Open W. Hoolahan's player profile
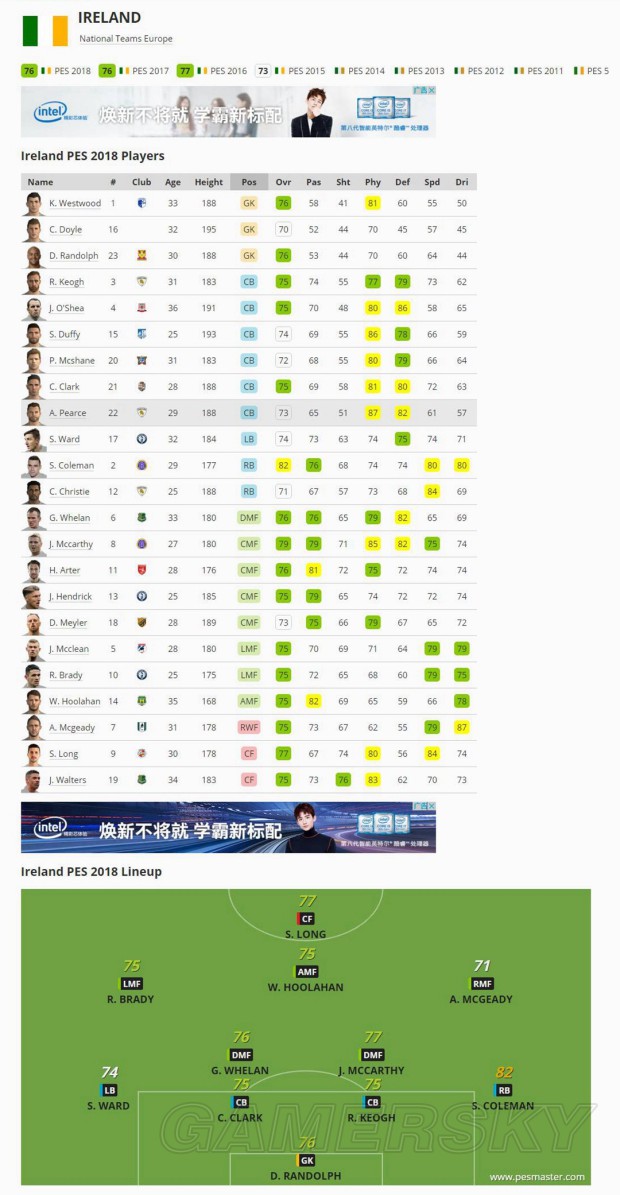Screen dimensions: 620x1195 click(x=74, y=702)
